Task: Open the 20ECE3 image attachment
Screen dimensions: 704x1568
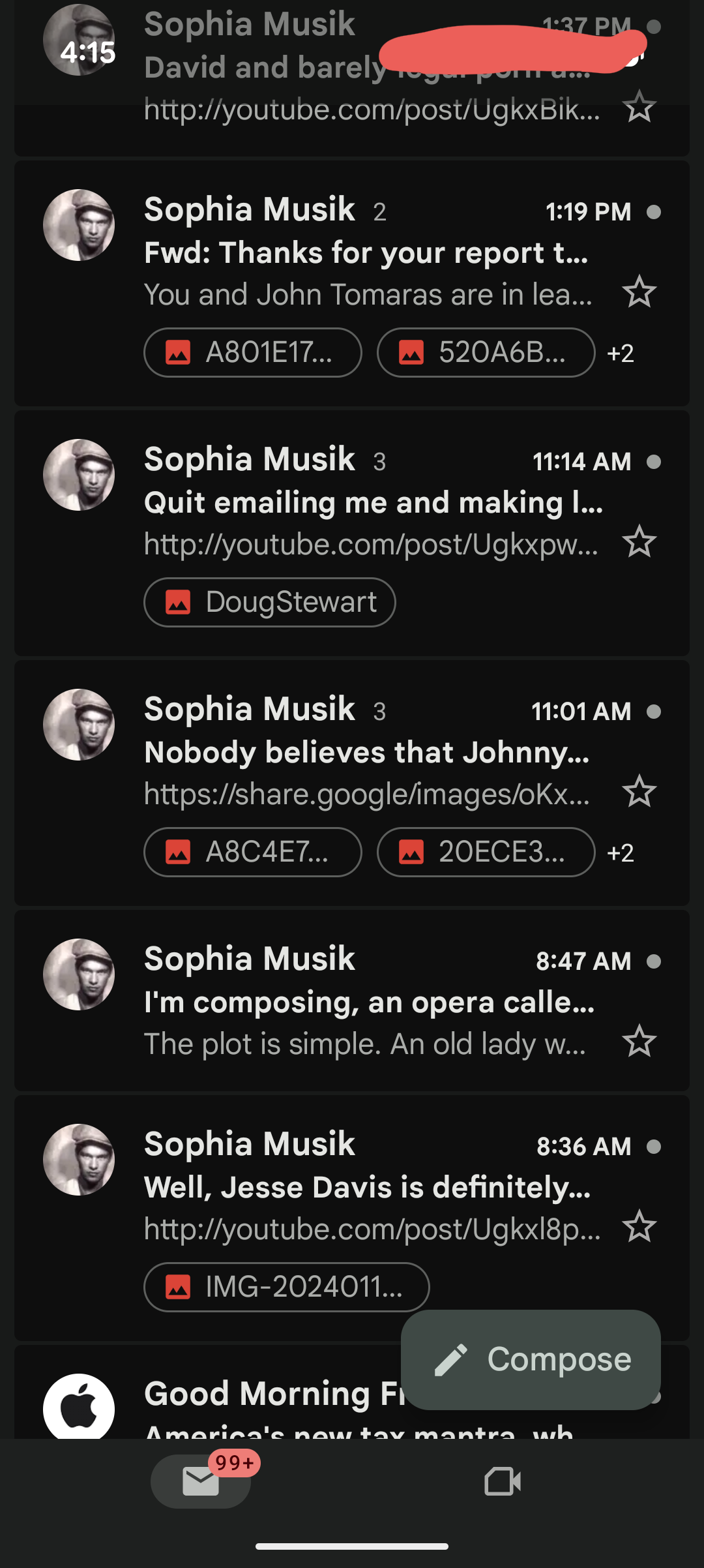Action: tap(486, 852)
